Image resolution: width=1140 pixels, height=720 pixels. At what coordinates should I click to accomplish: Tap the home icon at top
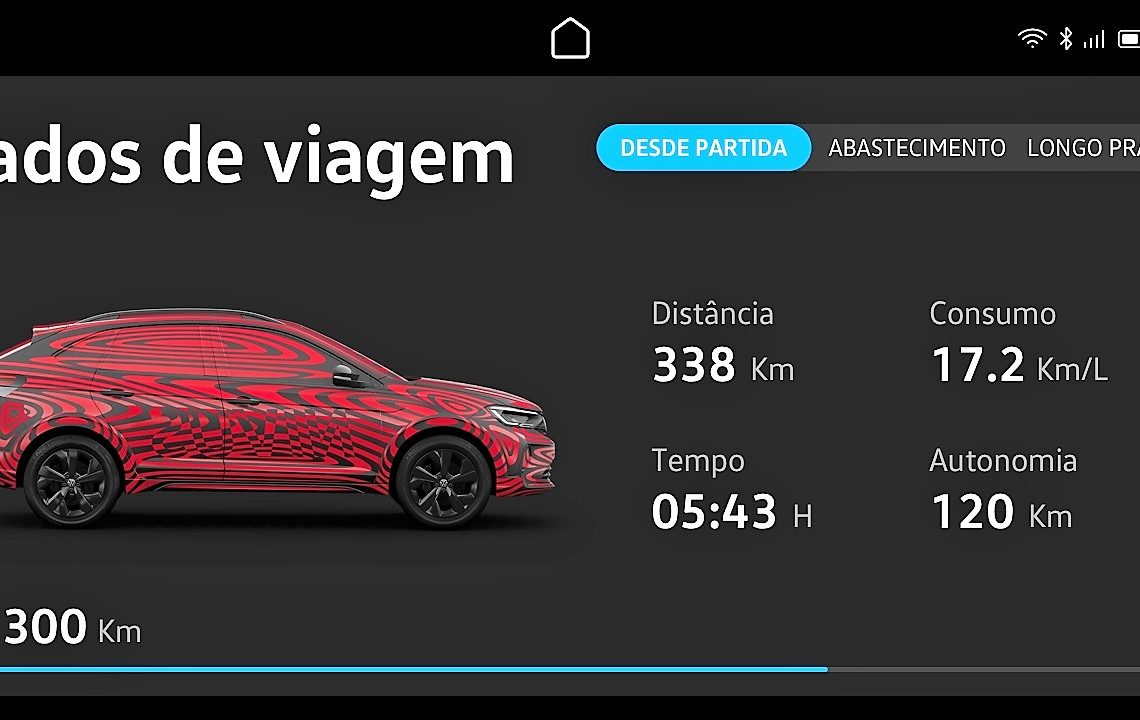(x=570, y=39)
